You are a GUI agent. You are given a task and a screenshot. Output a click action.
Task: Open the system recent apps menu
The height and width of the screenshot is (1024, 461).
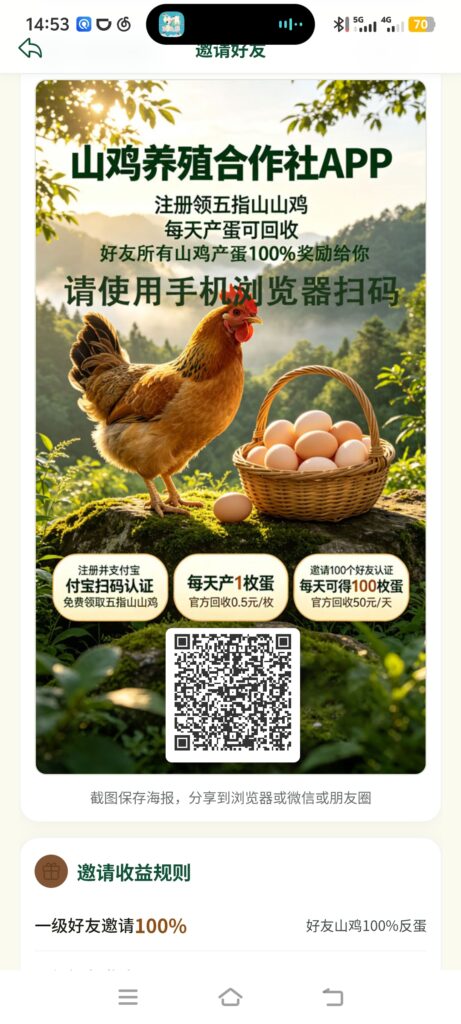tap(128, 997)
